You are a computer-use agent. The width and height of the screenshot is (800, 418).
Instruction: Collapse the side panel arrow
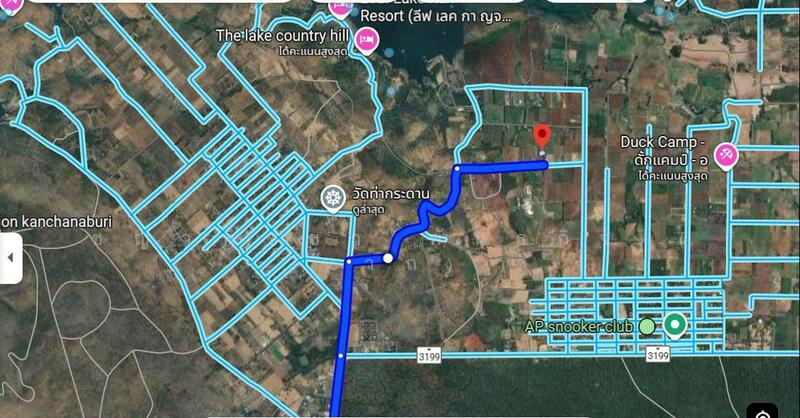pos(10,258)
